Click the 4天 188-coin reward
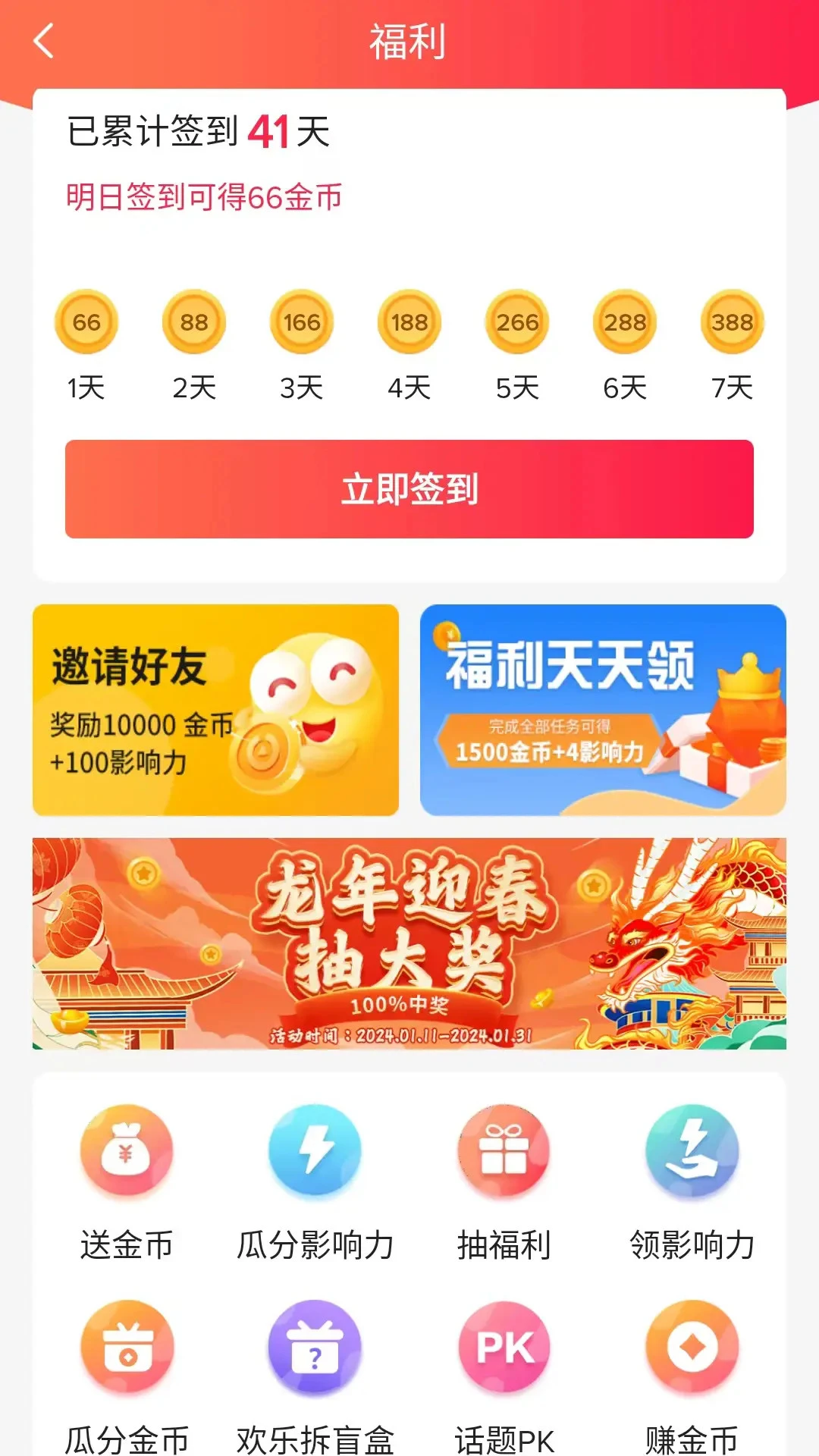 coord(409,322)
